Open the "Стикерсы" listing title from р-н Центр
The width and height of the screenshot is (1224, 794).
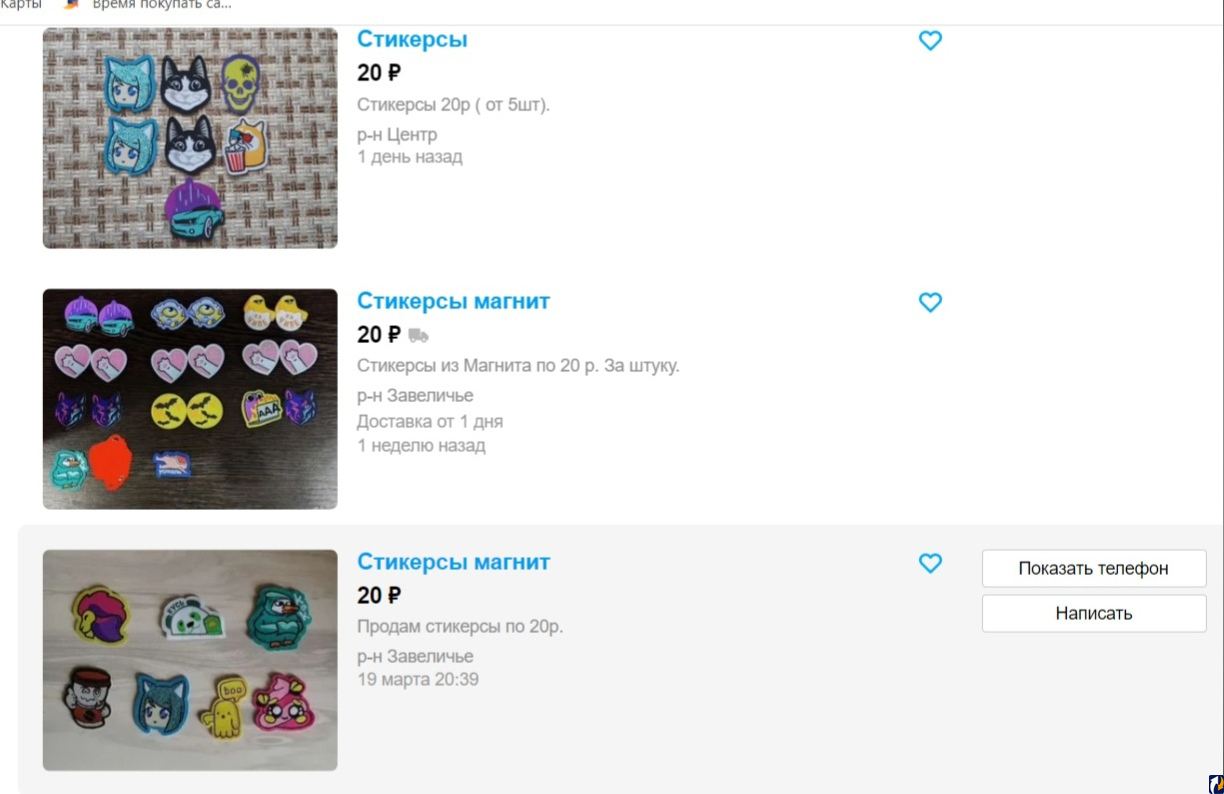412,40
